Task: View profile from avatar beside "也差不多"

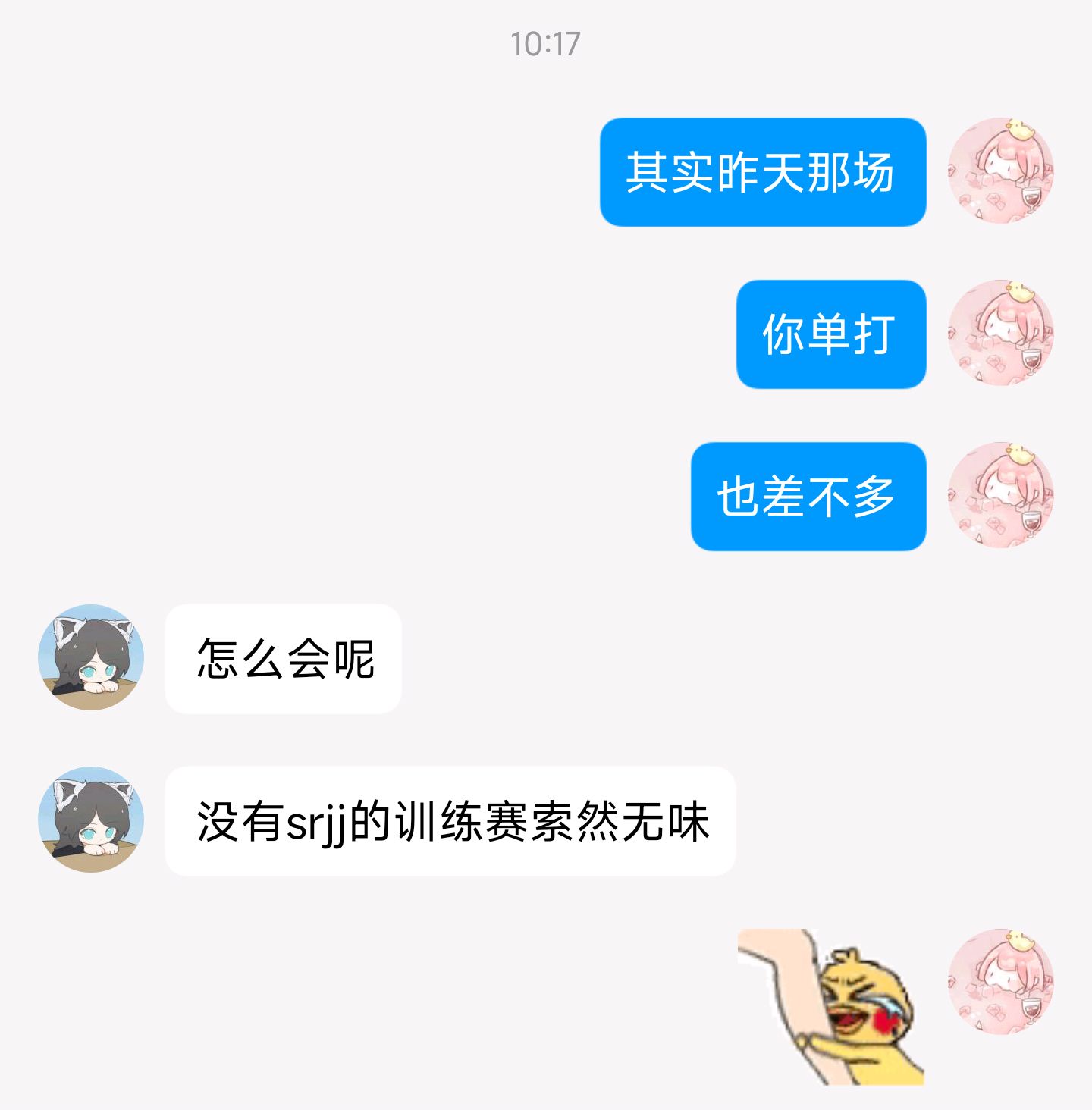Action: [1000, 495]
